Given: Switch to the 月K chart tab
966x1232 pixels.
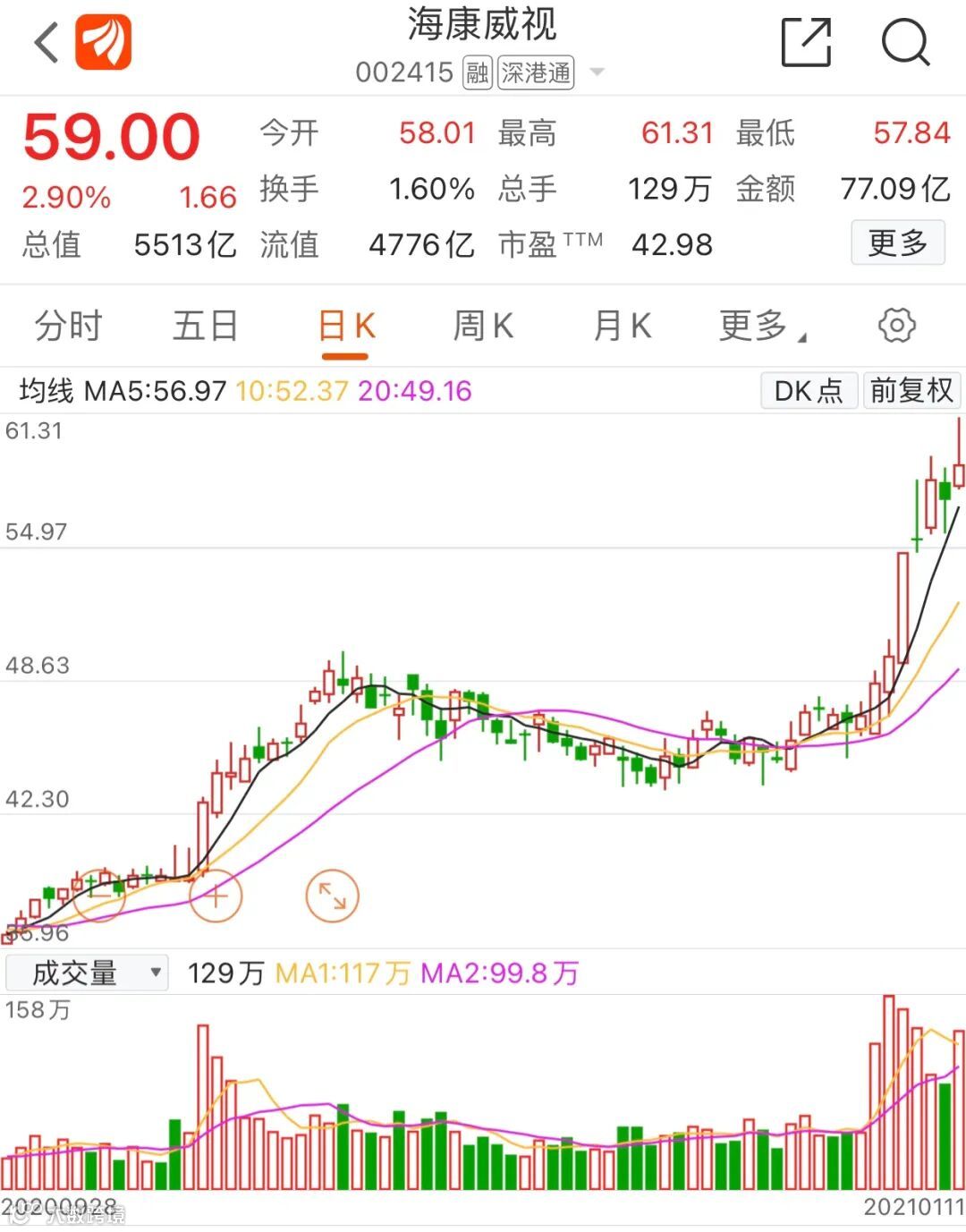Looking at the screenshot, I should [x=623, y=327].
